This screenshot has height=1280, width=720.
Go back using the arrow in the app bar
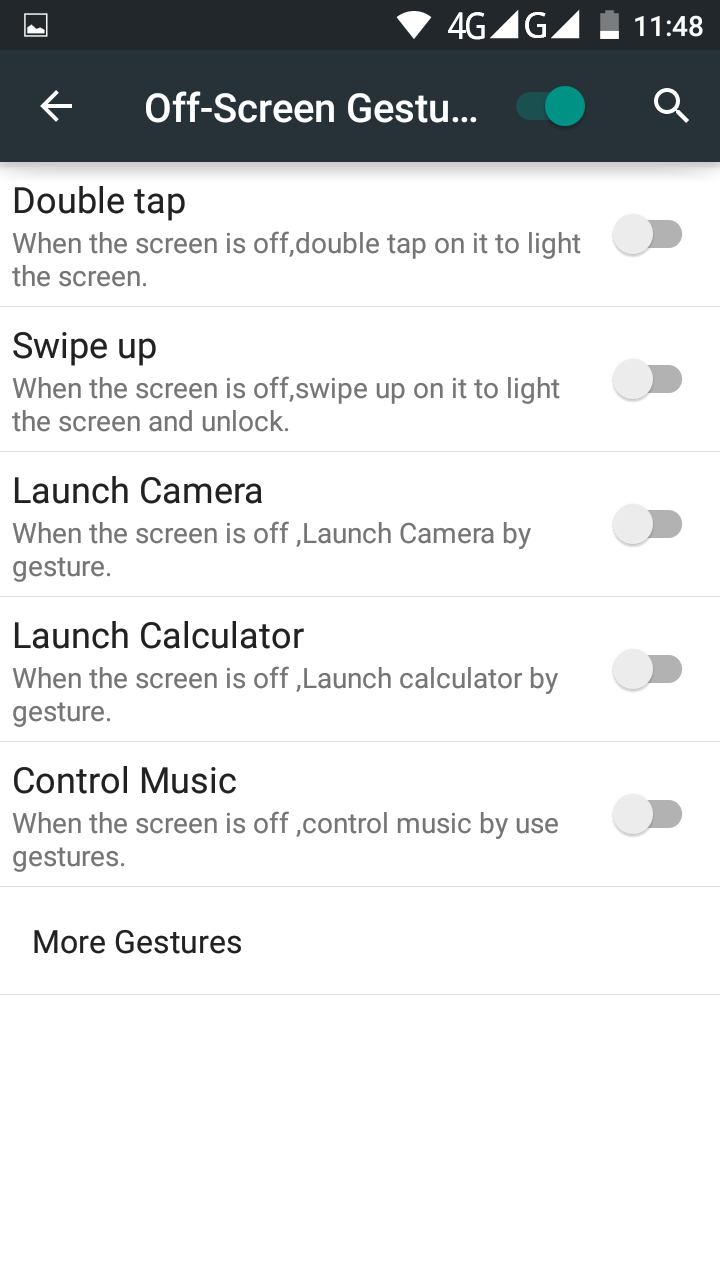[x=56, y=106]
